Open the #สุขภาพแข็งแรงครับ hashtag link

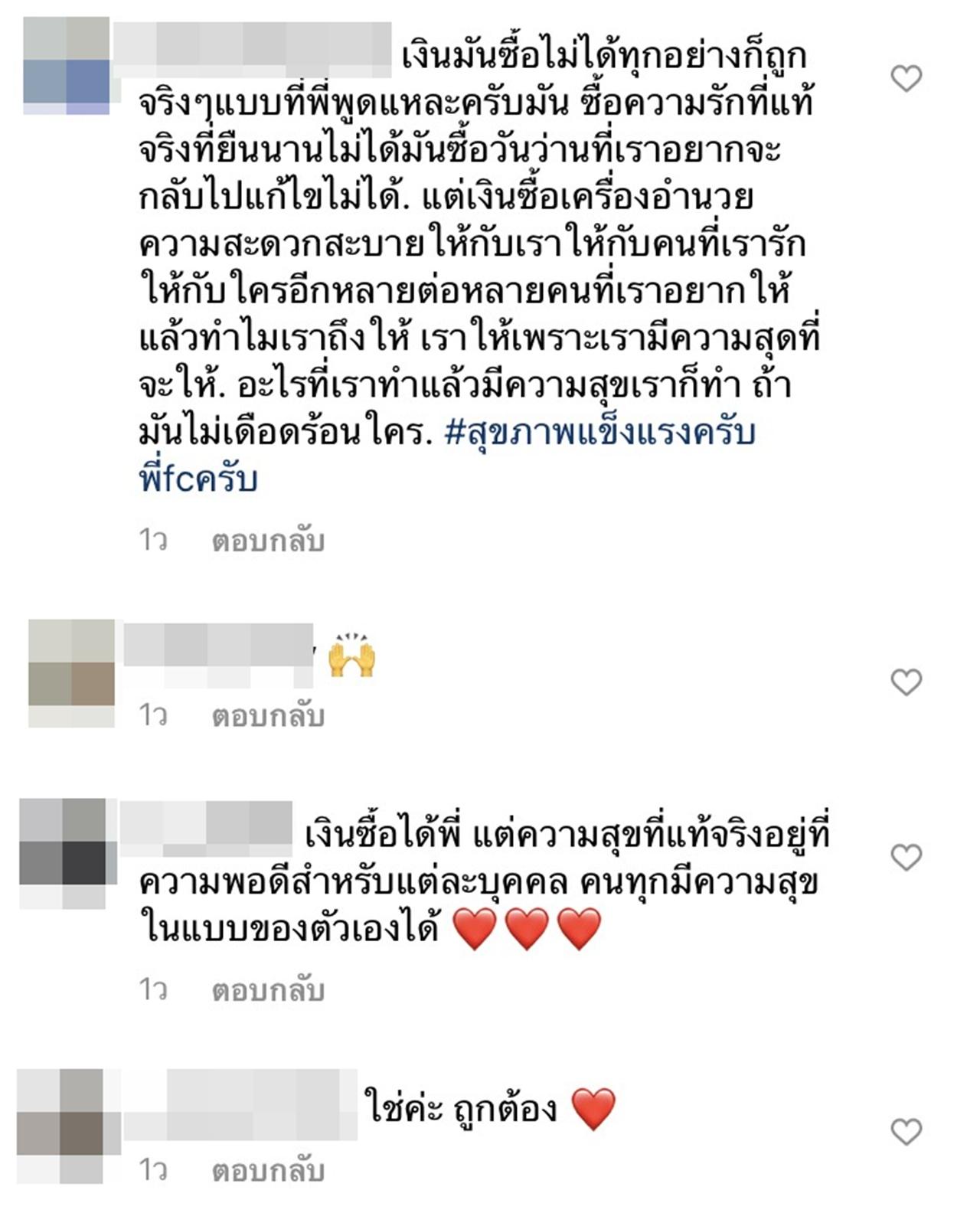(x=599, y=433)
